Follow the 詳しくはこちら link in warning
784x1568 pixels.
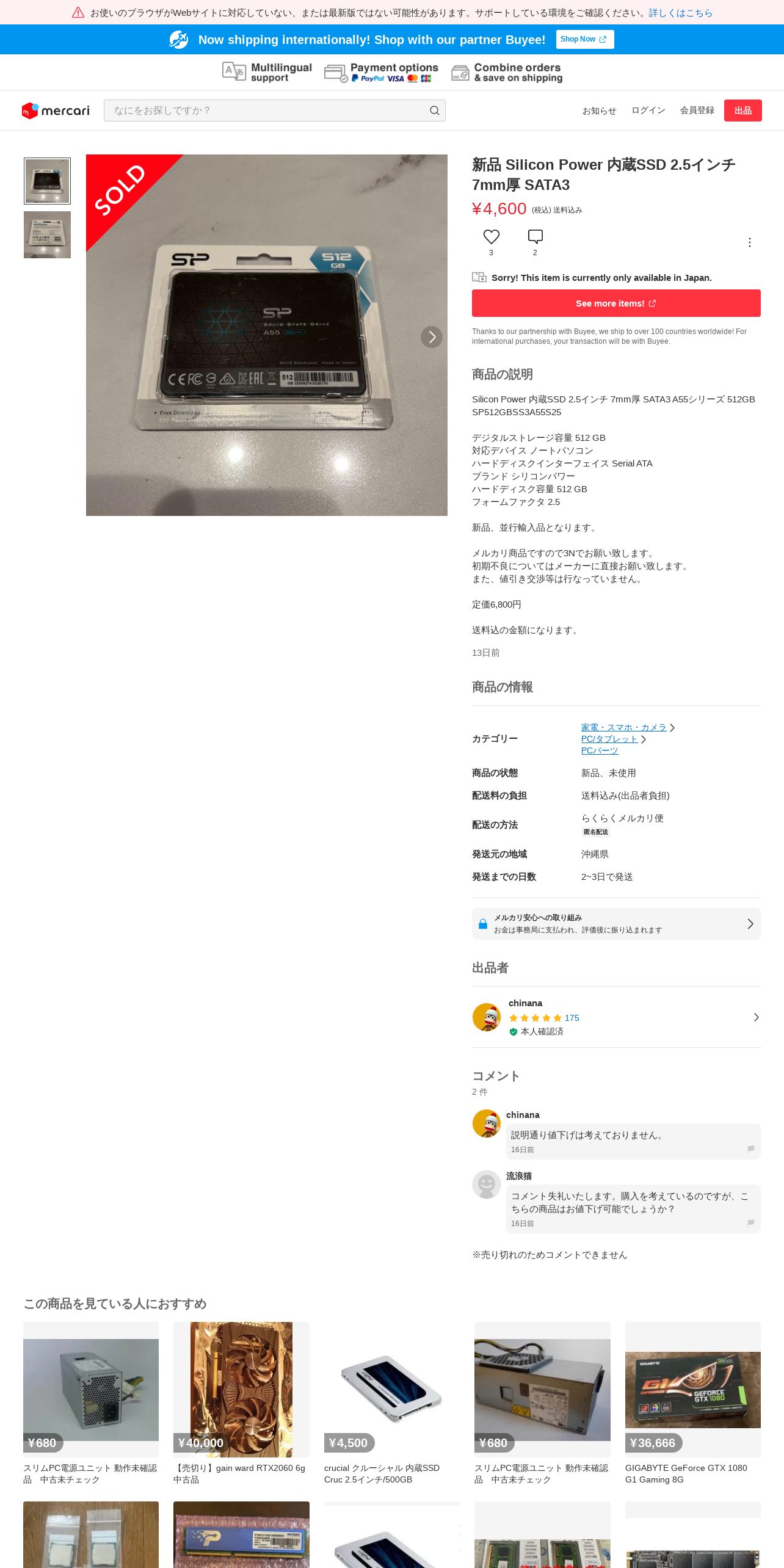680,13
